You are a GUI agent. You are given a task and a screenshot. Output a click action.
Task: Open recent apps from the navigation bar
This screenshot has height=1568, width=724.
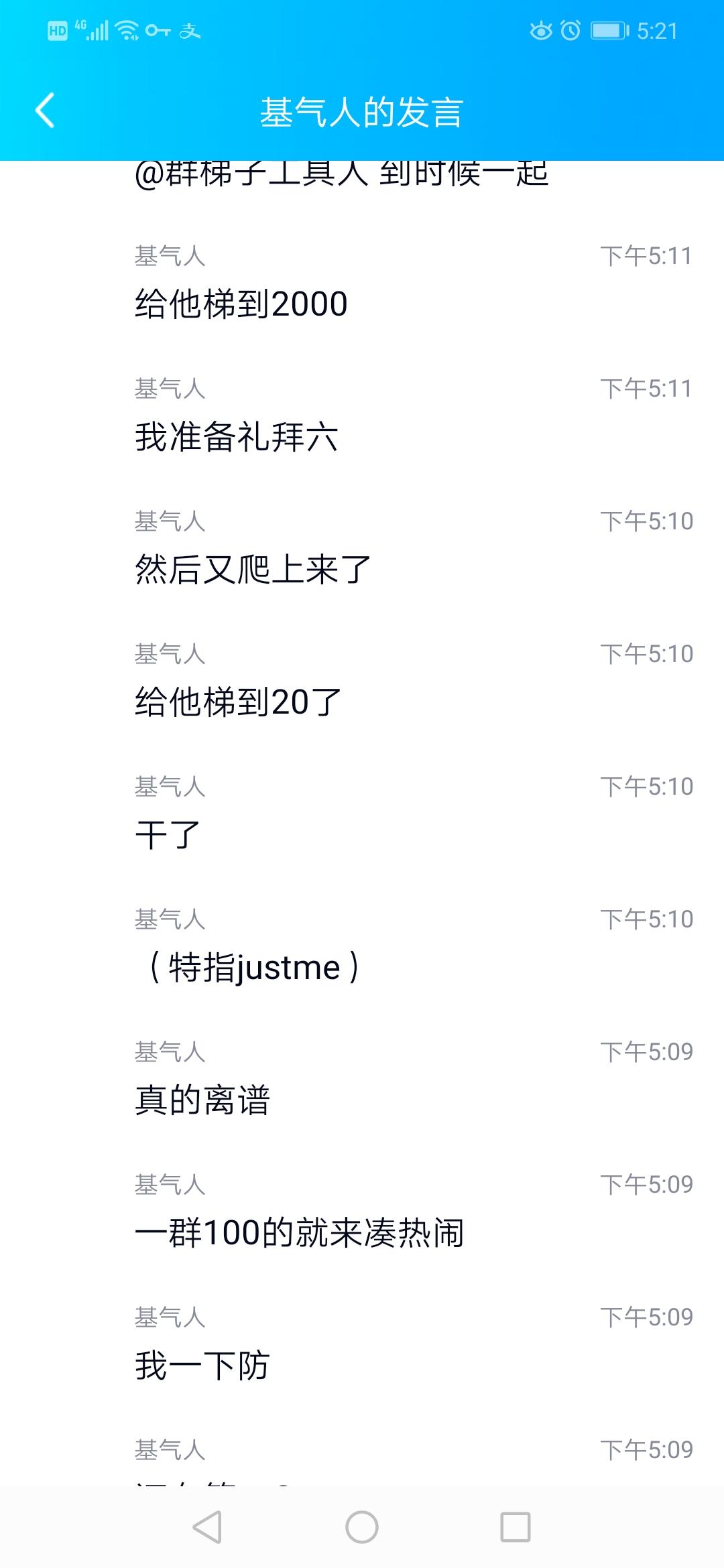tap(516, 1528)
